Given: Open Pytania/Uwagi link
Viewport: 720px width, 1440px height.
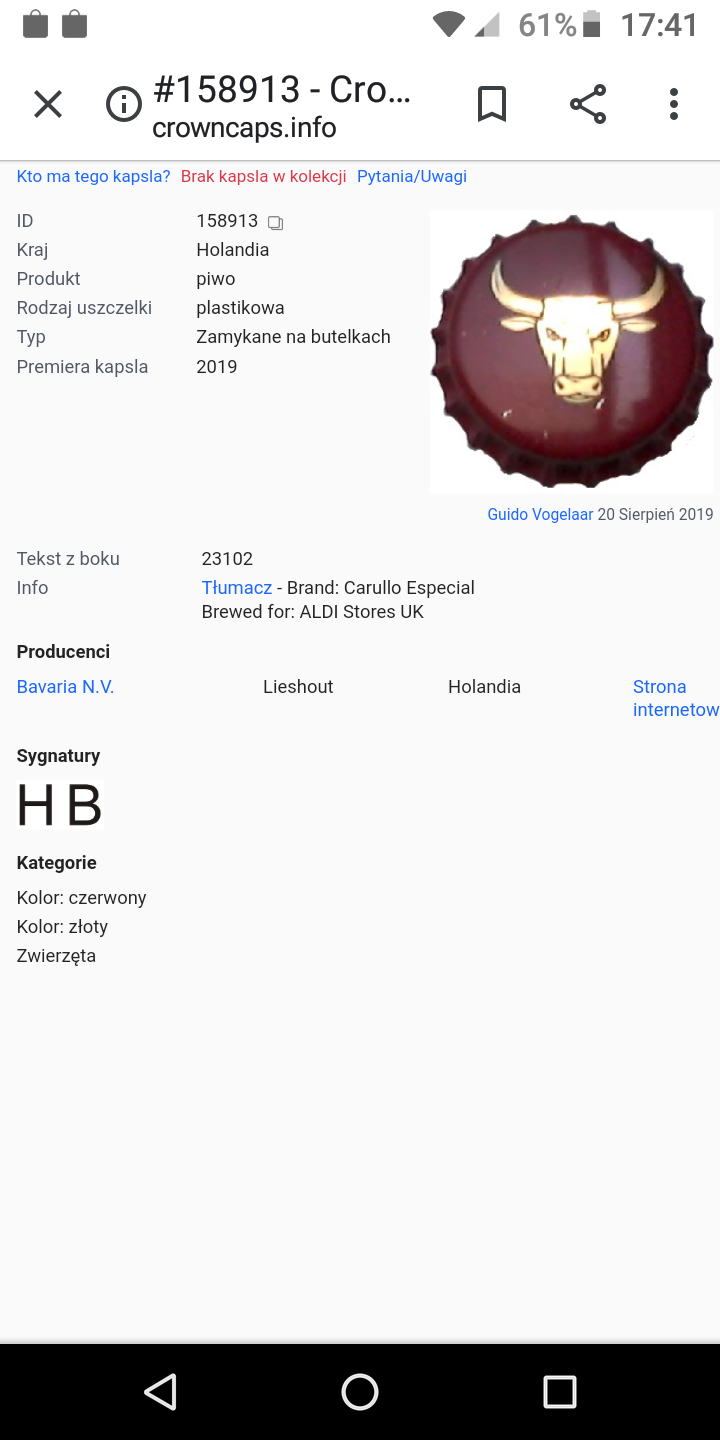Looking at the screenshot, I should click(411, 176).
